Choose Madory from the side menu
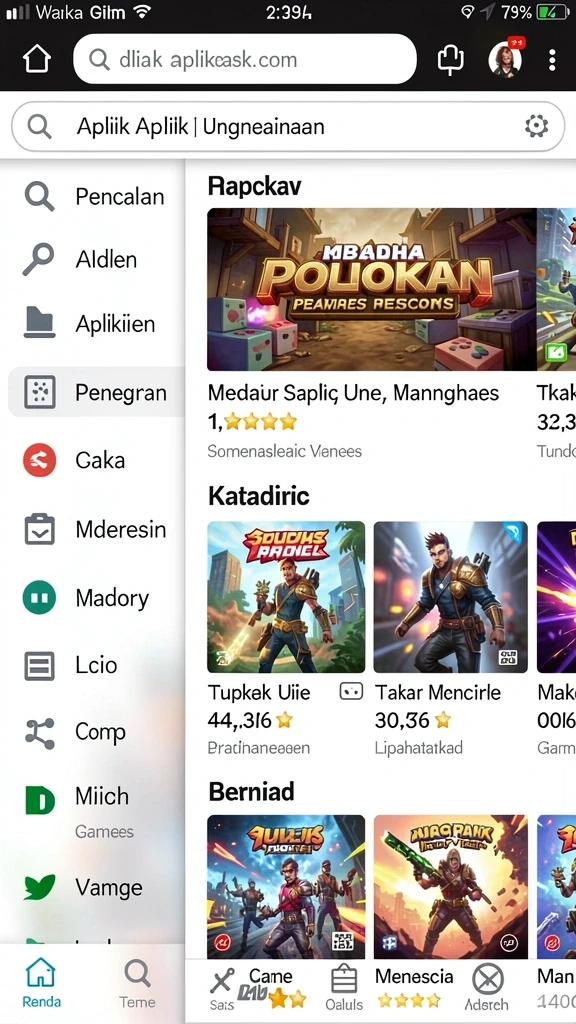Screen dimensions: 576x1024 93,598
